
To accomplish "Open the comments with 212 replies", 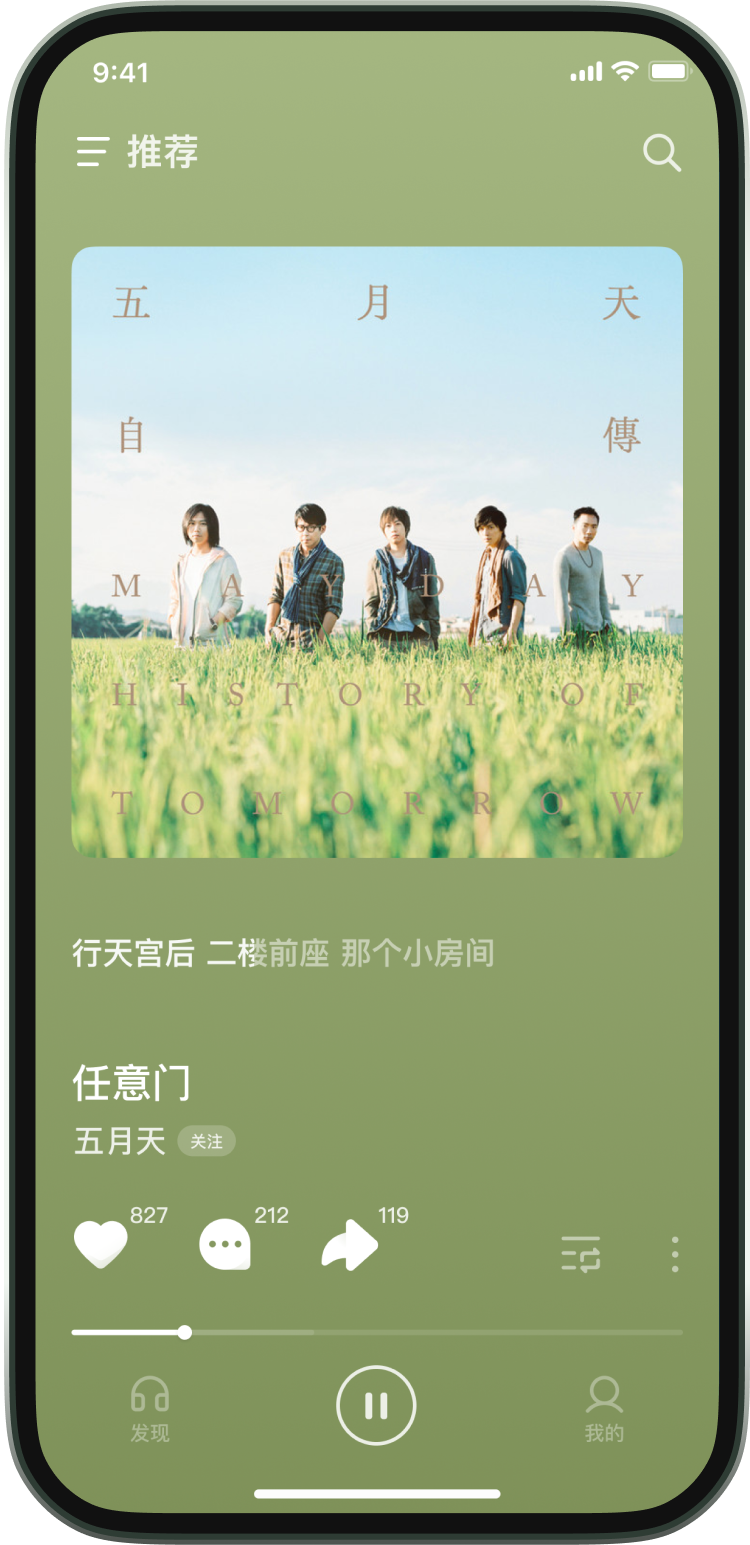I will pyautogui.click(x=225, y=1246).
